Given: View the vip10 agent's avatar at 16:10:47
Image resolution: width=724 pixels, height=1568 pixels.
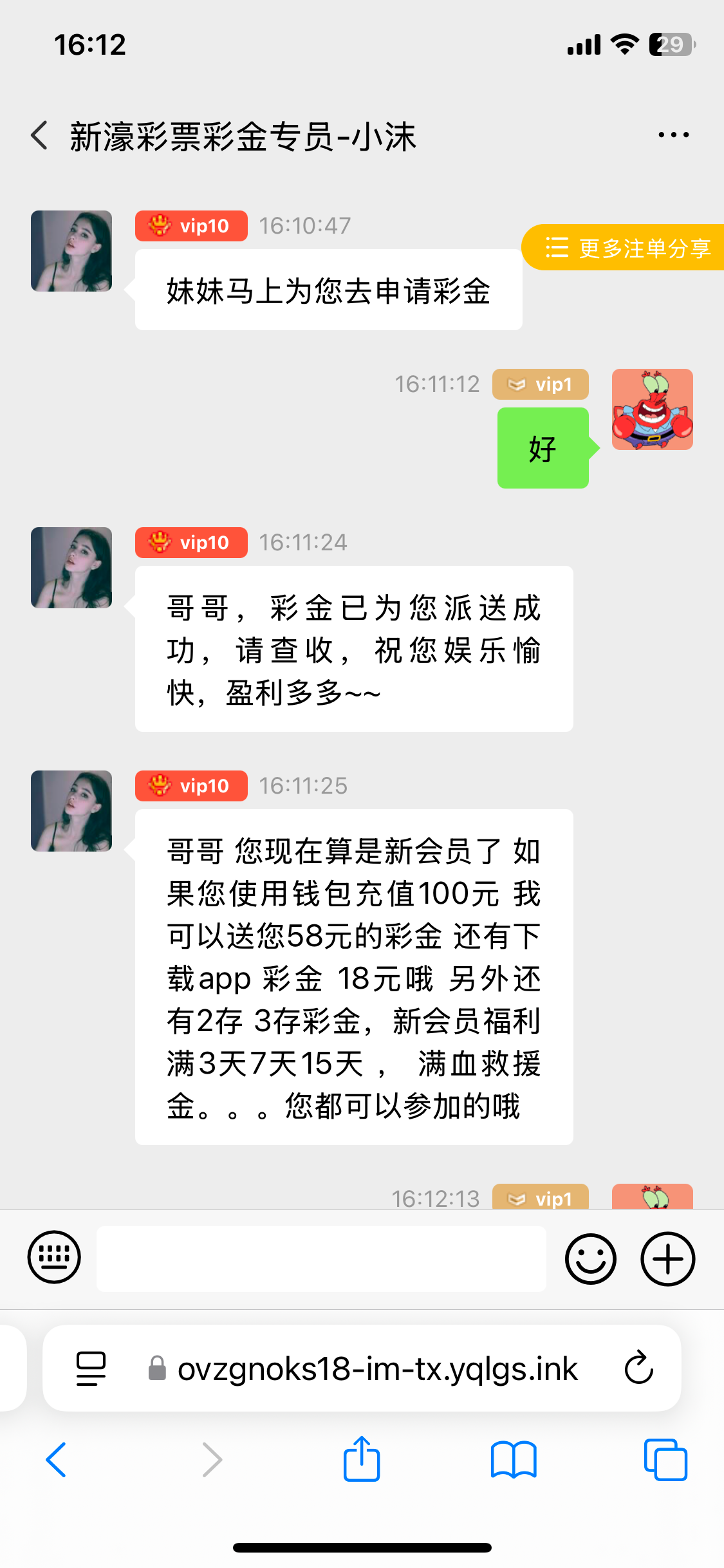Looking at the screenshot, I should 71,251.
